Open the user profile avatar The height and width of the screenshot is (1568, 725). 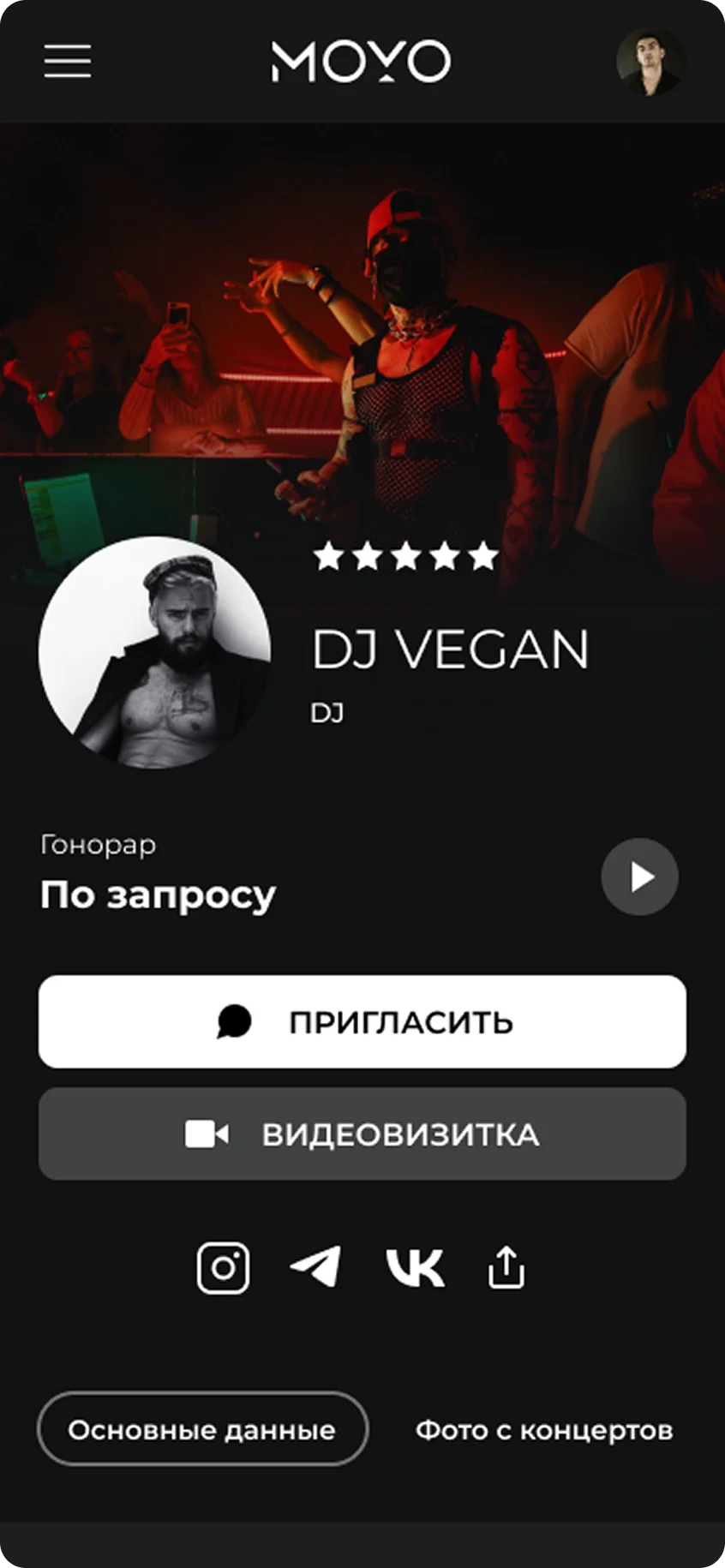[x=650, y=61]
